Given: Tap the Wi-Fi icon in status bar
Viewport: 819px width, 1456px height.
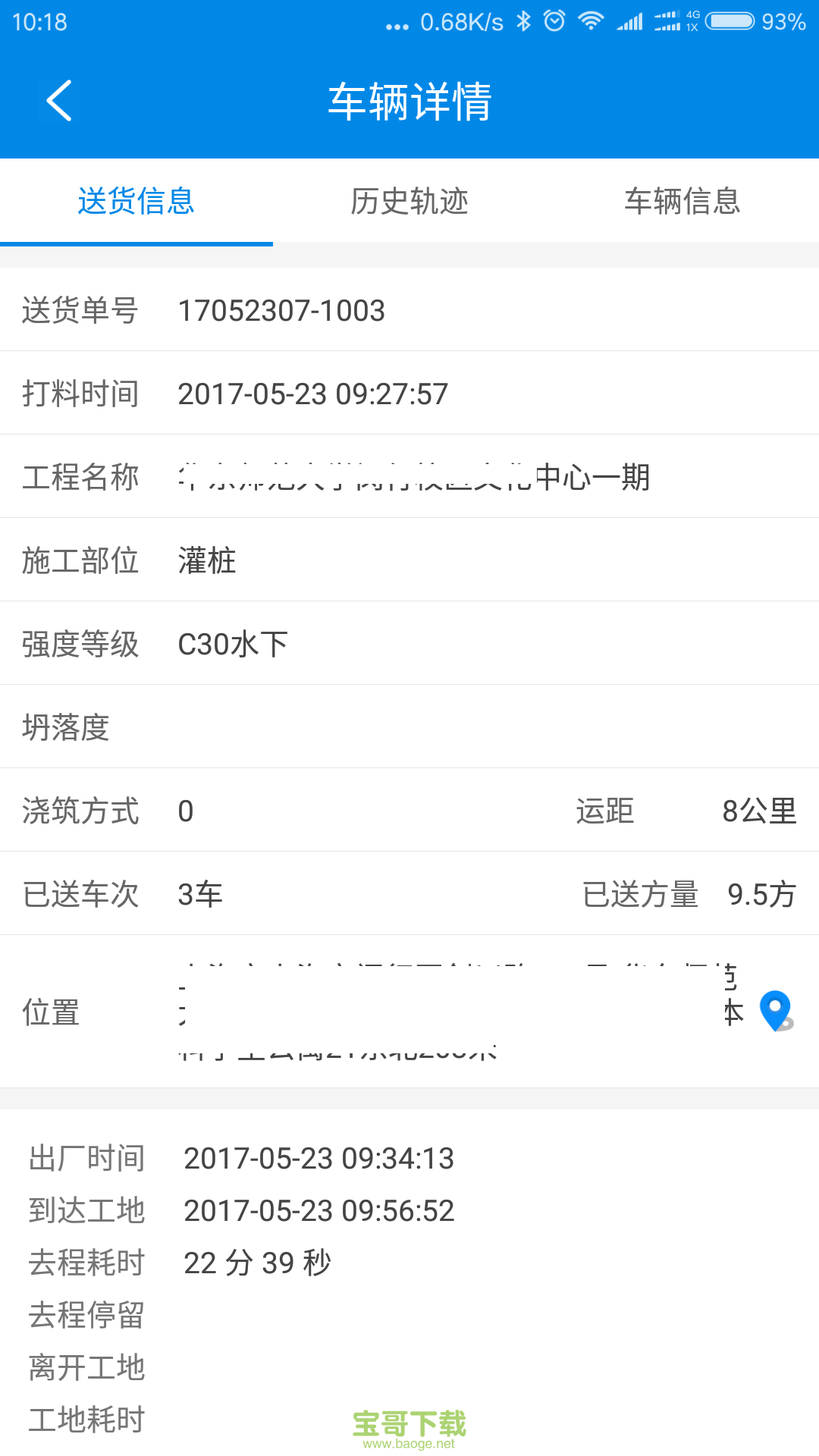Looking at the screenshot, I should tap(592, 22).
